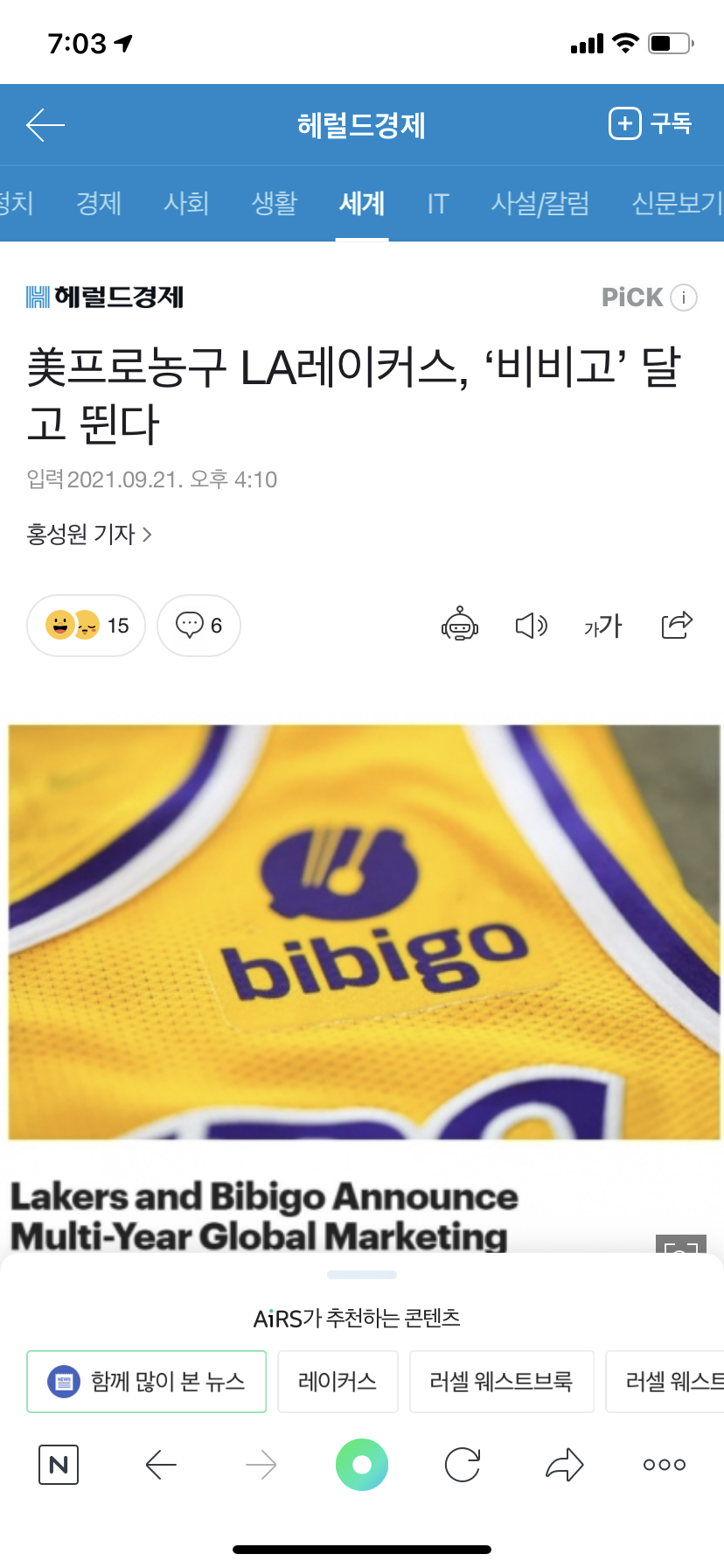Viewport: 724px width, 1568px height.
Task: Share this article via share icon
Action: tap(677, 626)
